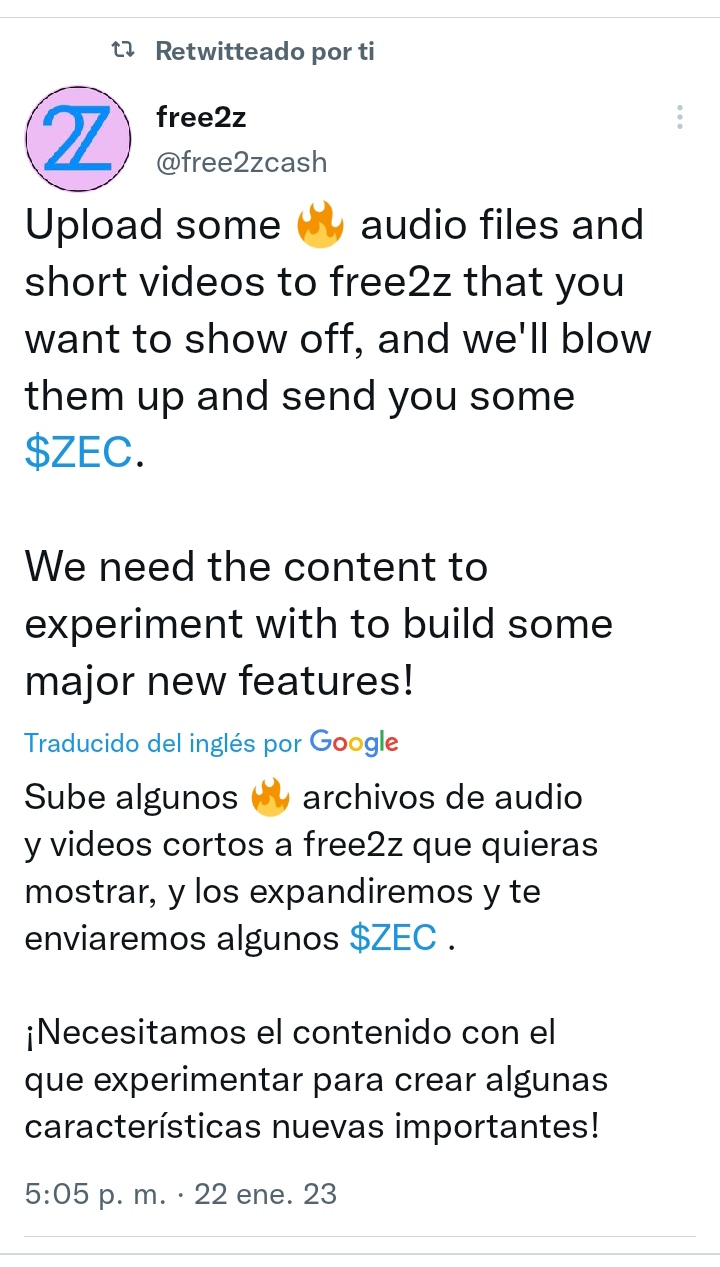720x1267 pixels.
Task: Open the tweet's overflow menu
Action: pyautogui.click(x=680, y=117)
